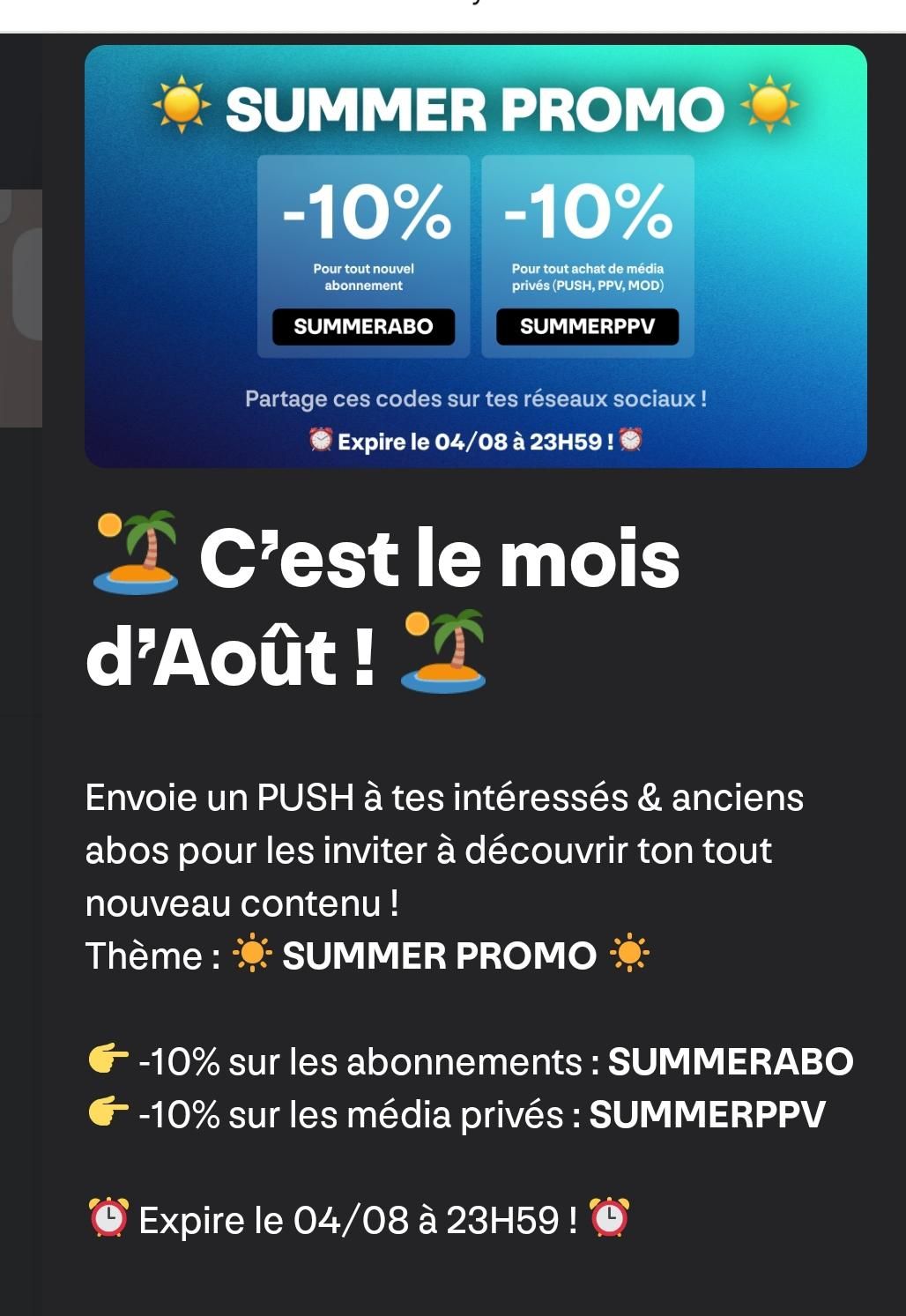Open the Summer Promo banner image
The width and height of the screenshot is (906, 1316).
[475, 256]
